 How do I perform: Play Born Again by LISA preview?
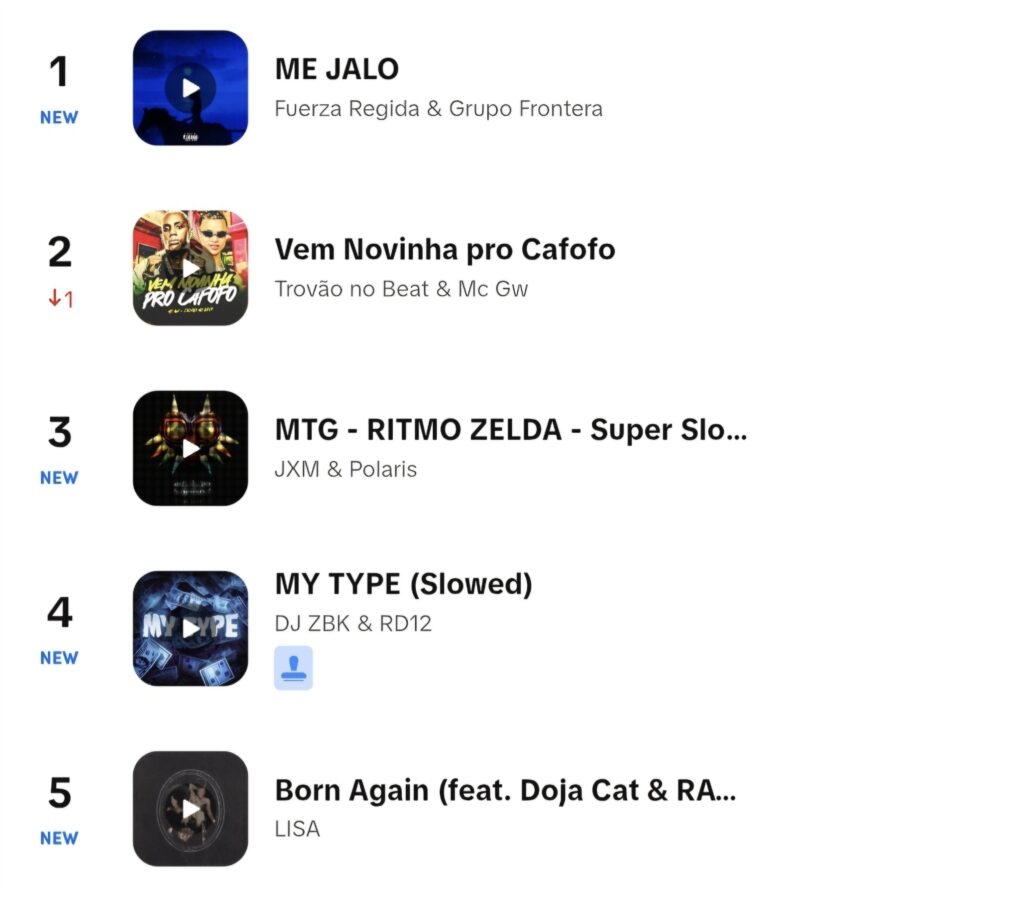point(190,808)
